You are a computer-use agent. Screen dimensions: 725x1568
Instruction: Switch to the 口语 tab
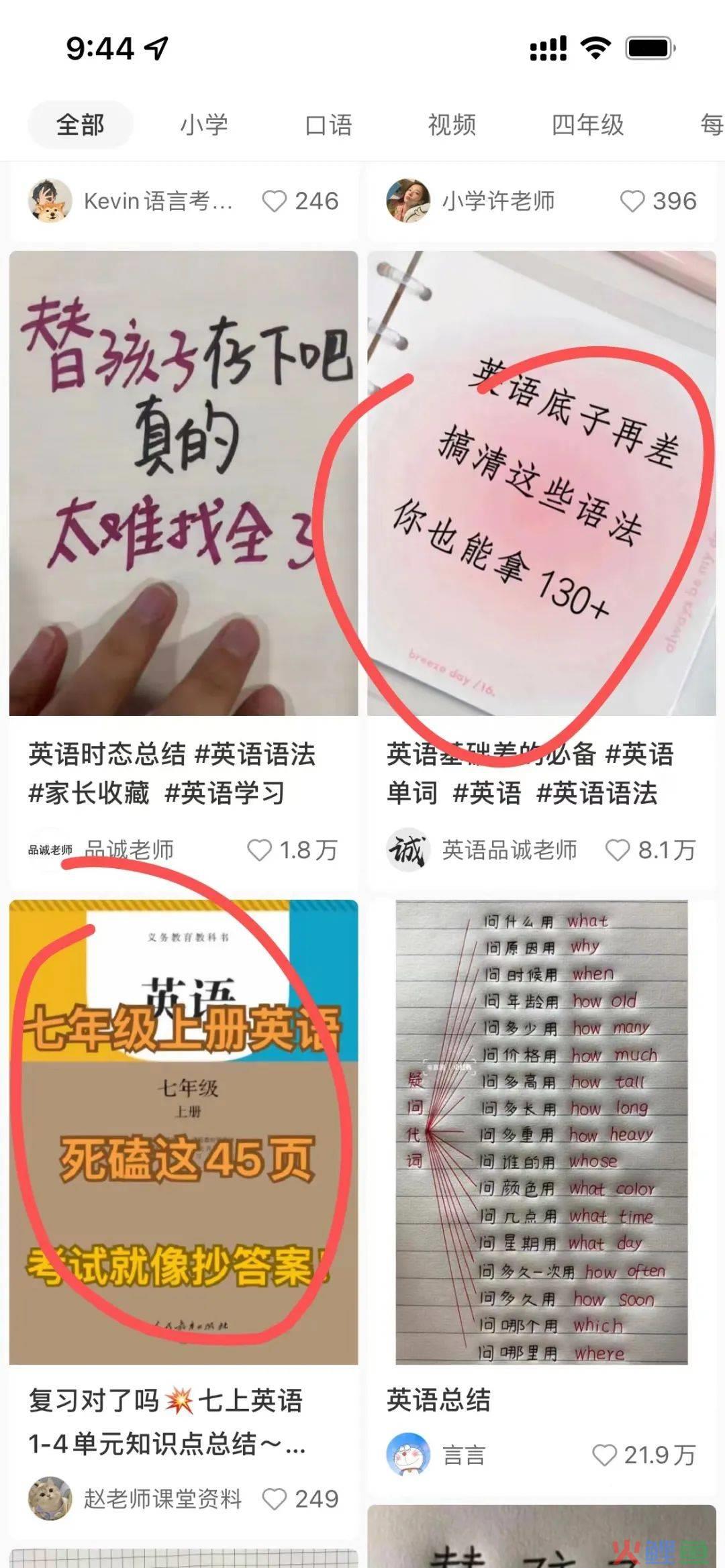[328, 125]
